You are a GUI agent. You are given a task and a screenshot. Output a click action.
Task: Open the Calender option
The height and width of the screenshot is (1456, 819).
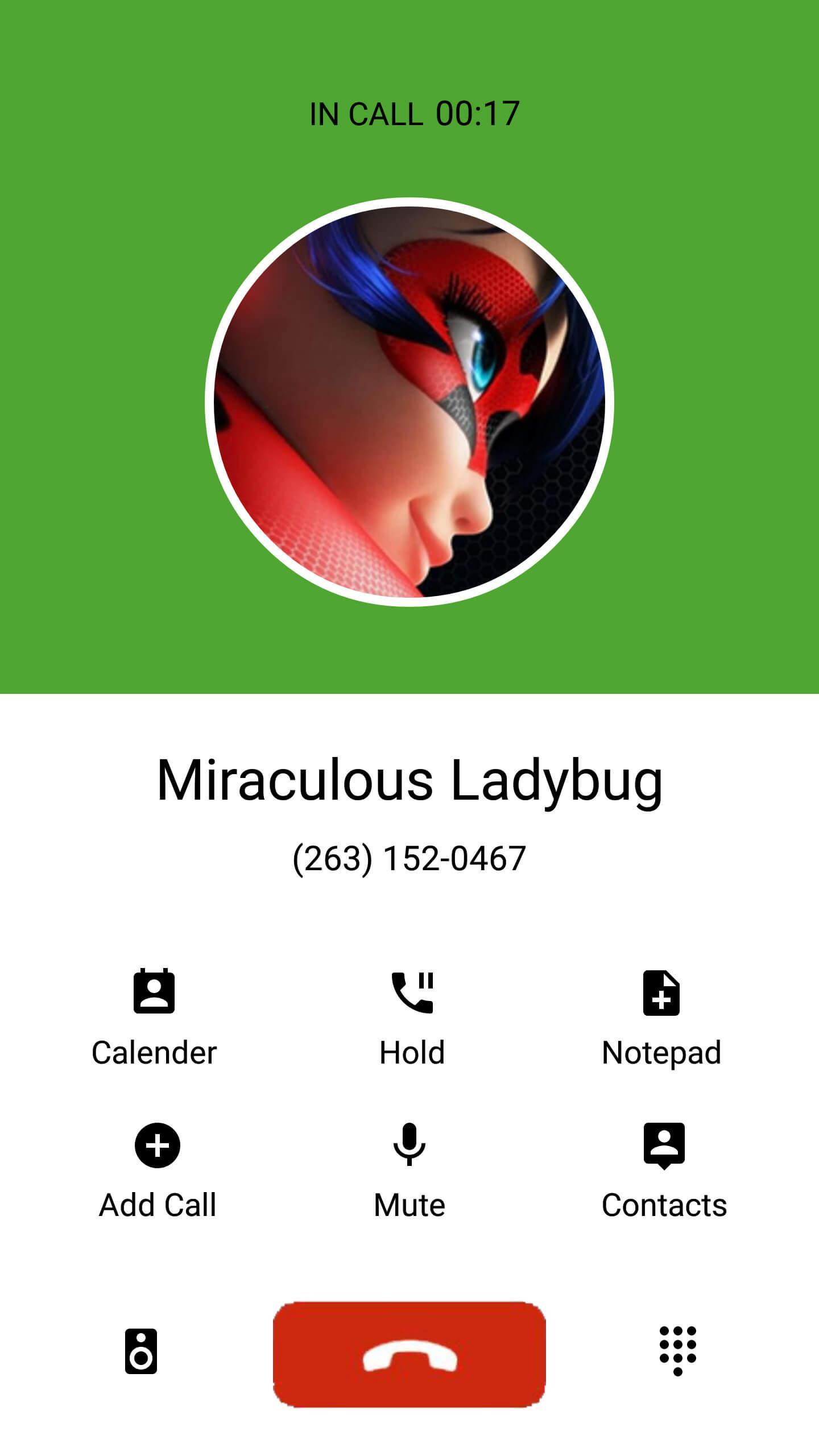point(154,1016)
